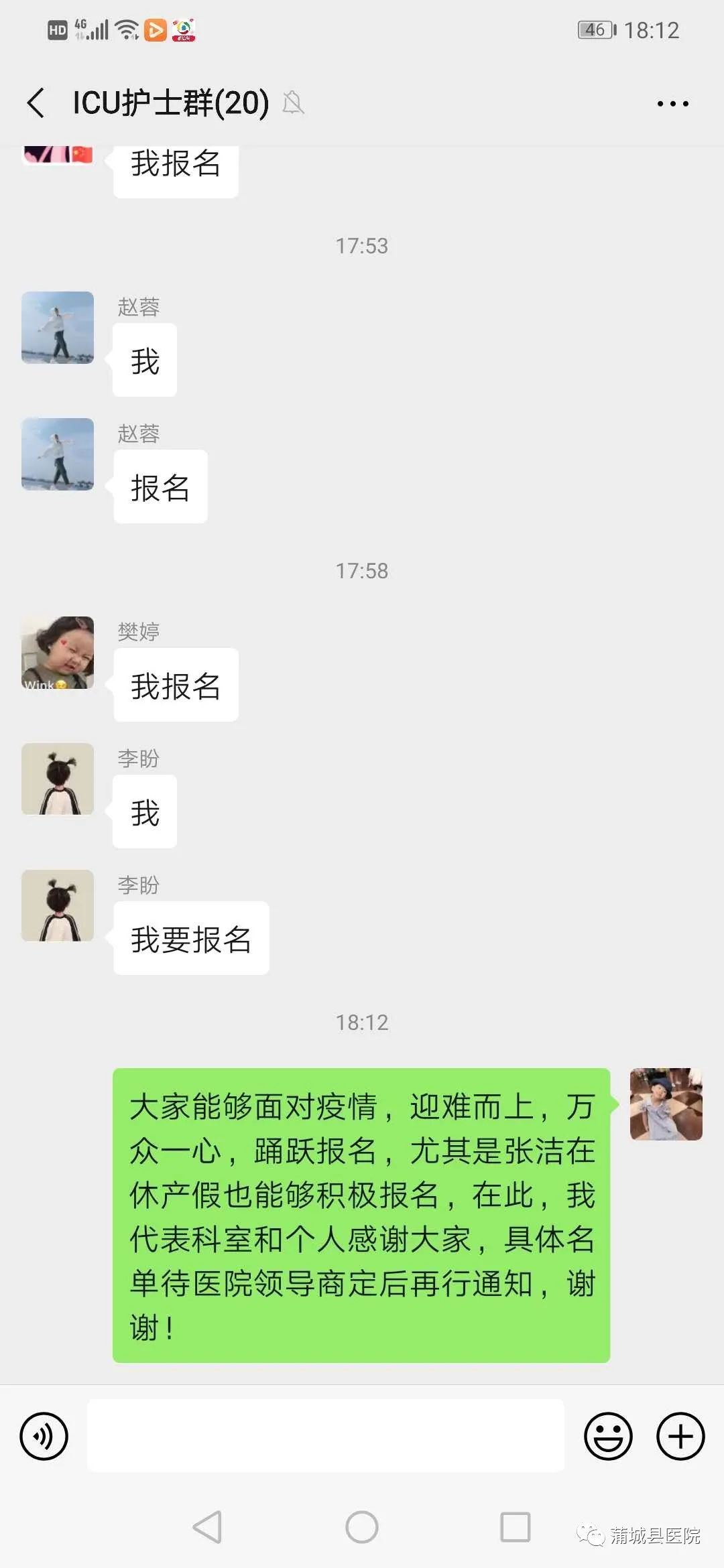Tap the system back navigation button
This screenshot has height=1568, width=724.
tap(207, 1527)
